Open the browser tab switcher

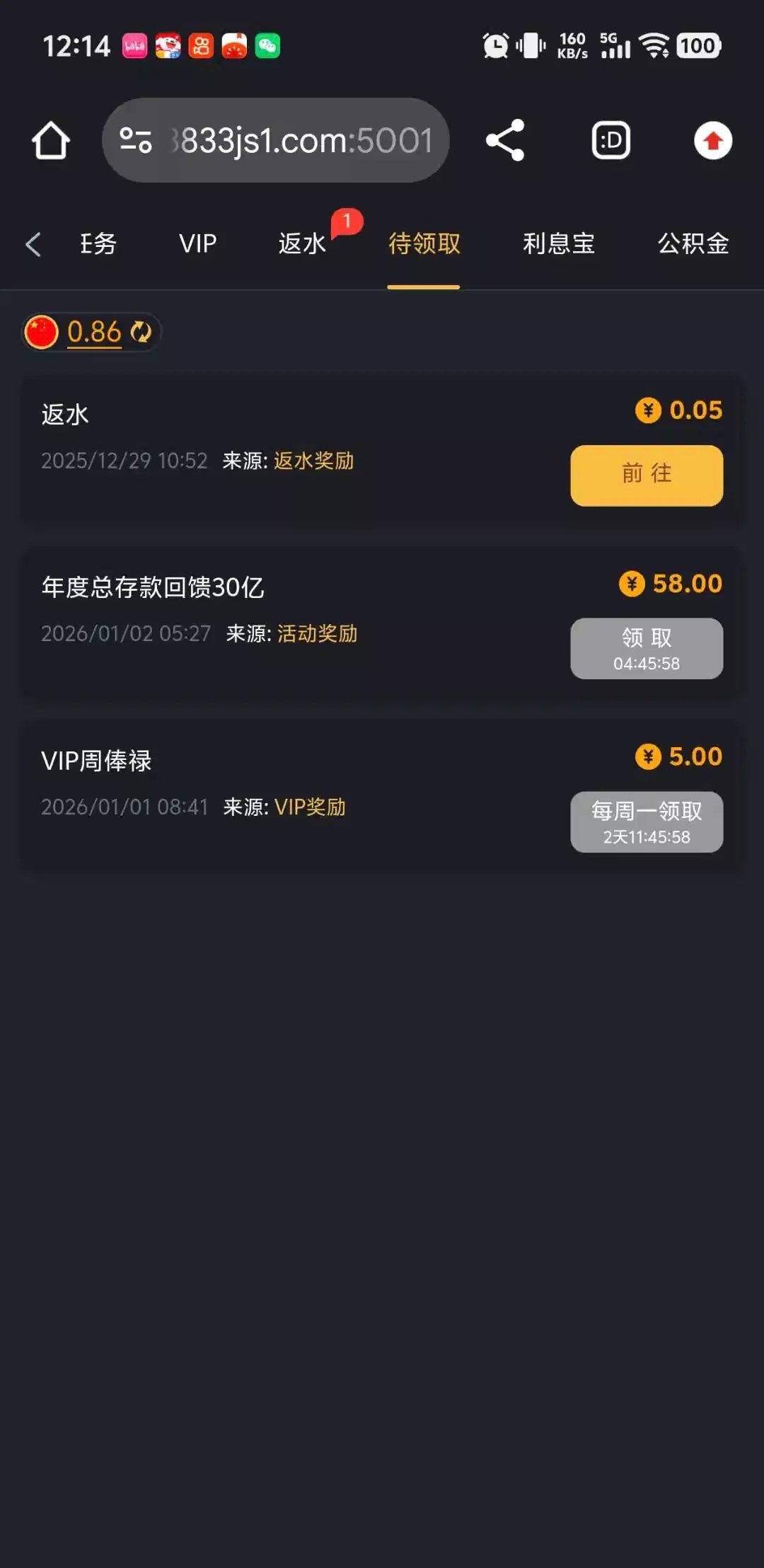610,140
